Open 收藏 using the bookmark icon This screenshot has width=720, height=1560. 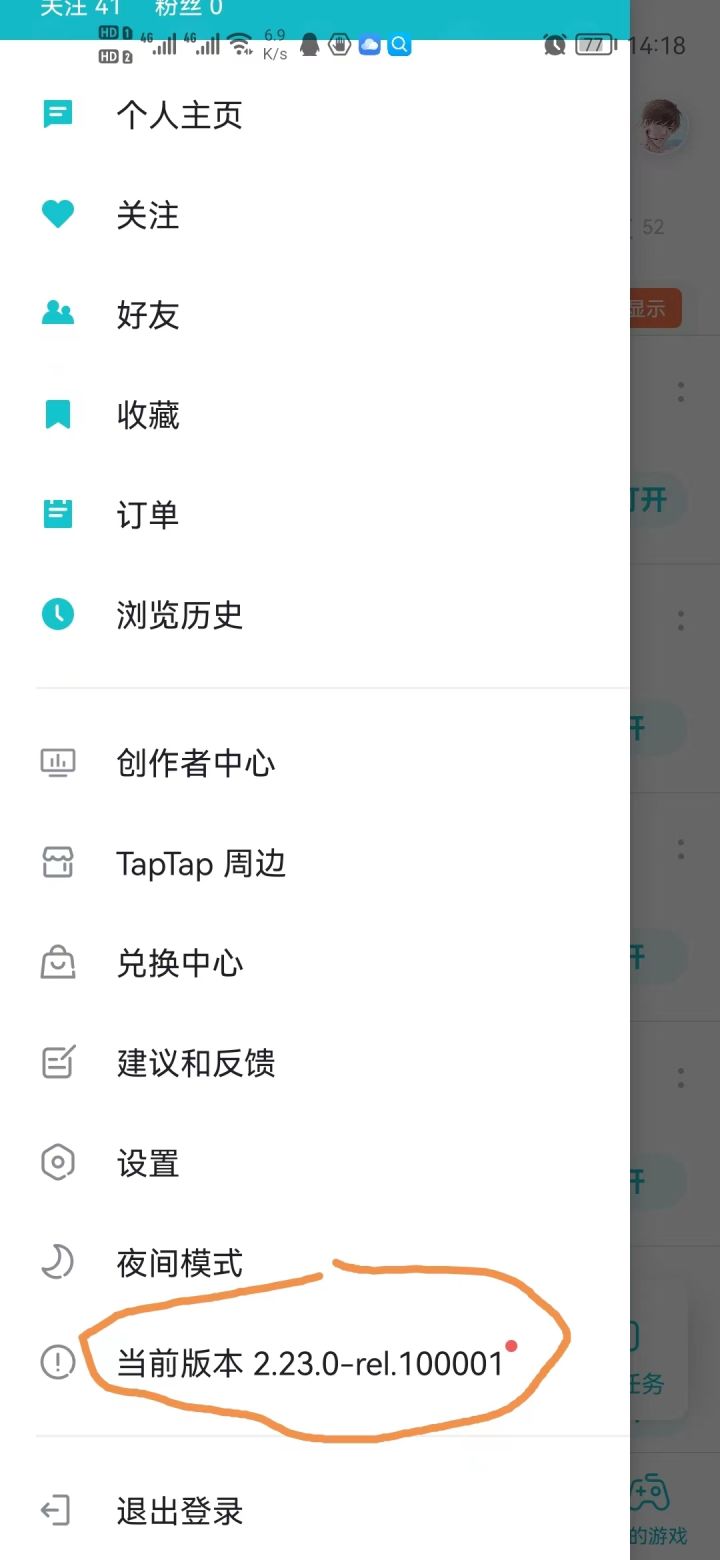(57, 414)
